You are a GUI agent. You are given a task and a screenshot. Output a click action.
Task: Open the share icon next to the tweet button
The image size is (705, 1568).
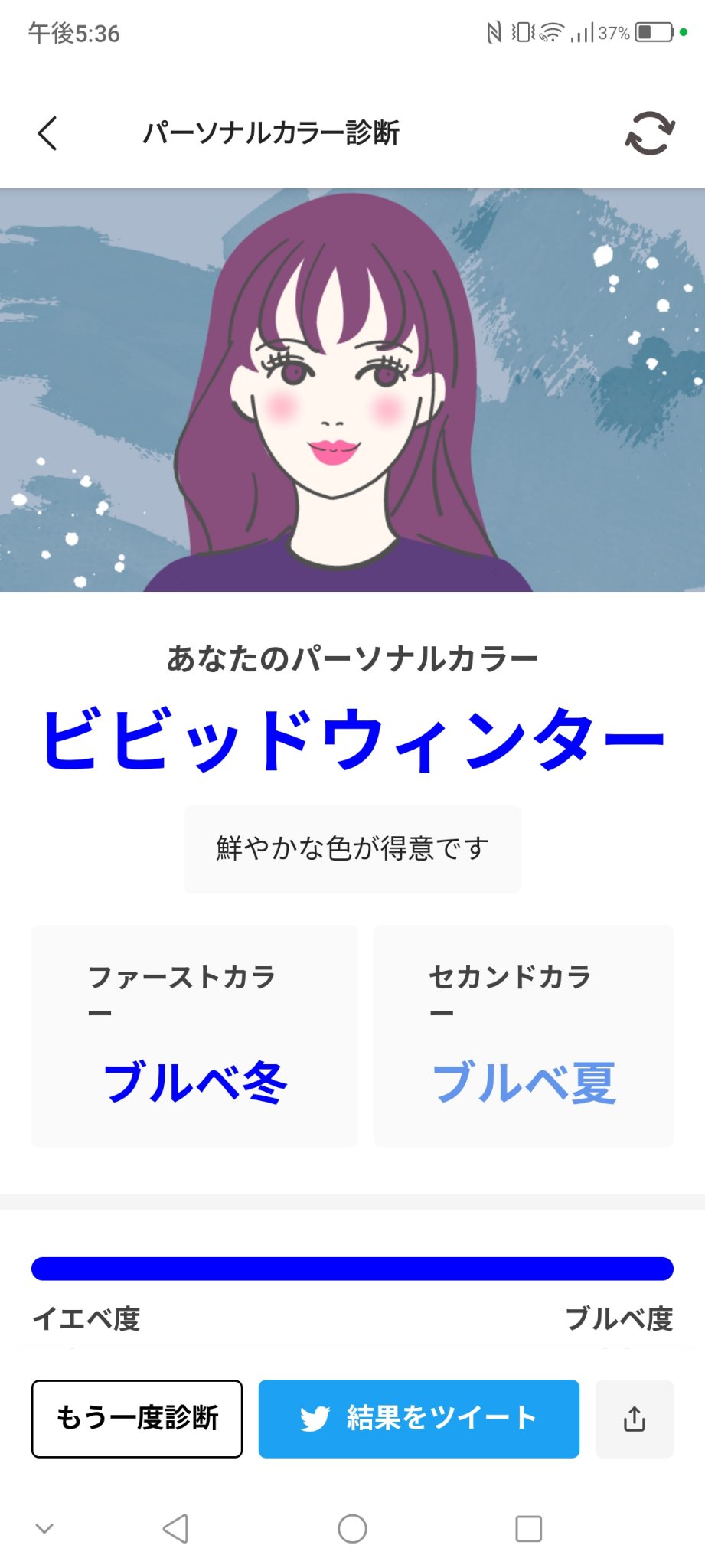[634, 1418]
